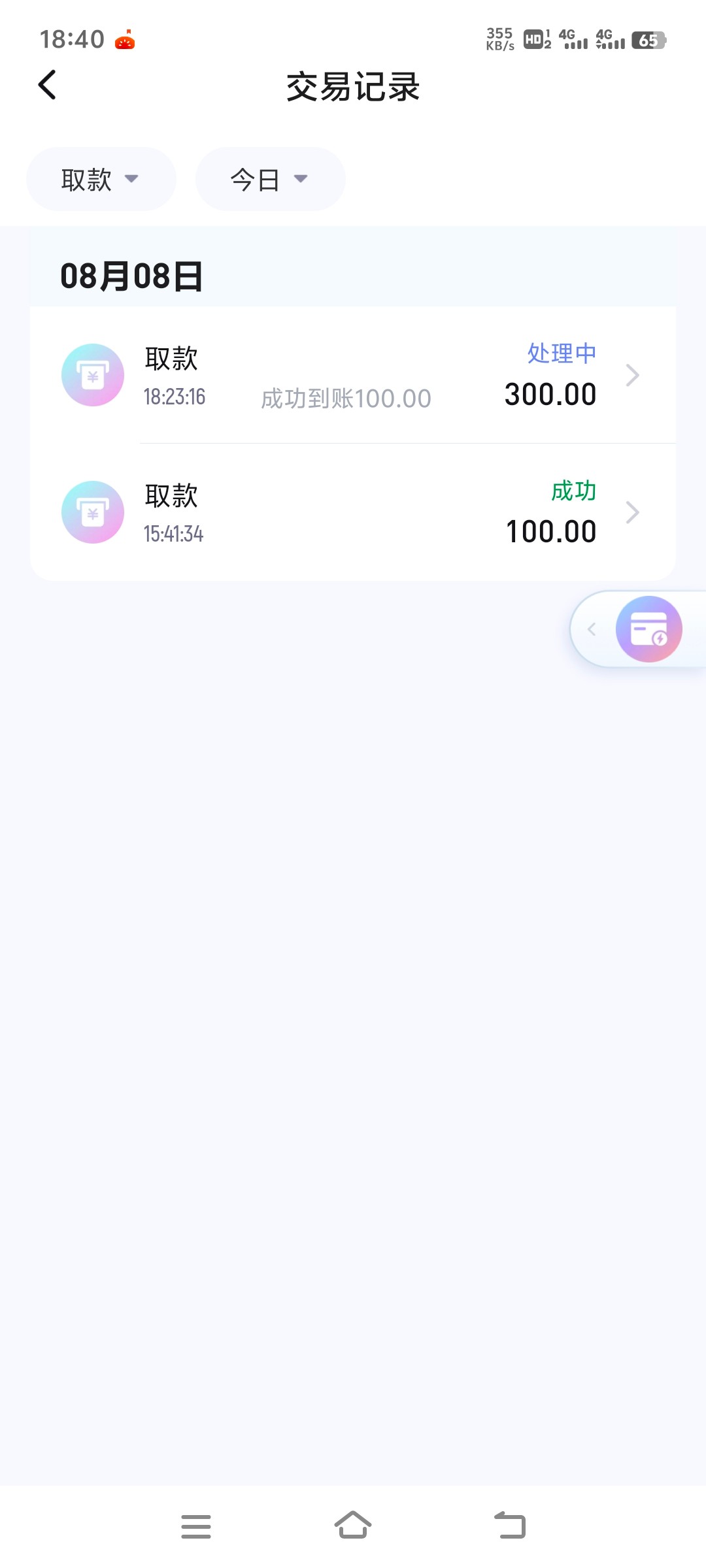The height and width of the screenshot is (1568, 706).
Task: Open the system recent apps menu
Action: pyautogui.click(x=196, y=1526)
